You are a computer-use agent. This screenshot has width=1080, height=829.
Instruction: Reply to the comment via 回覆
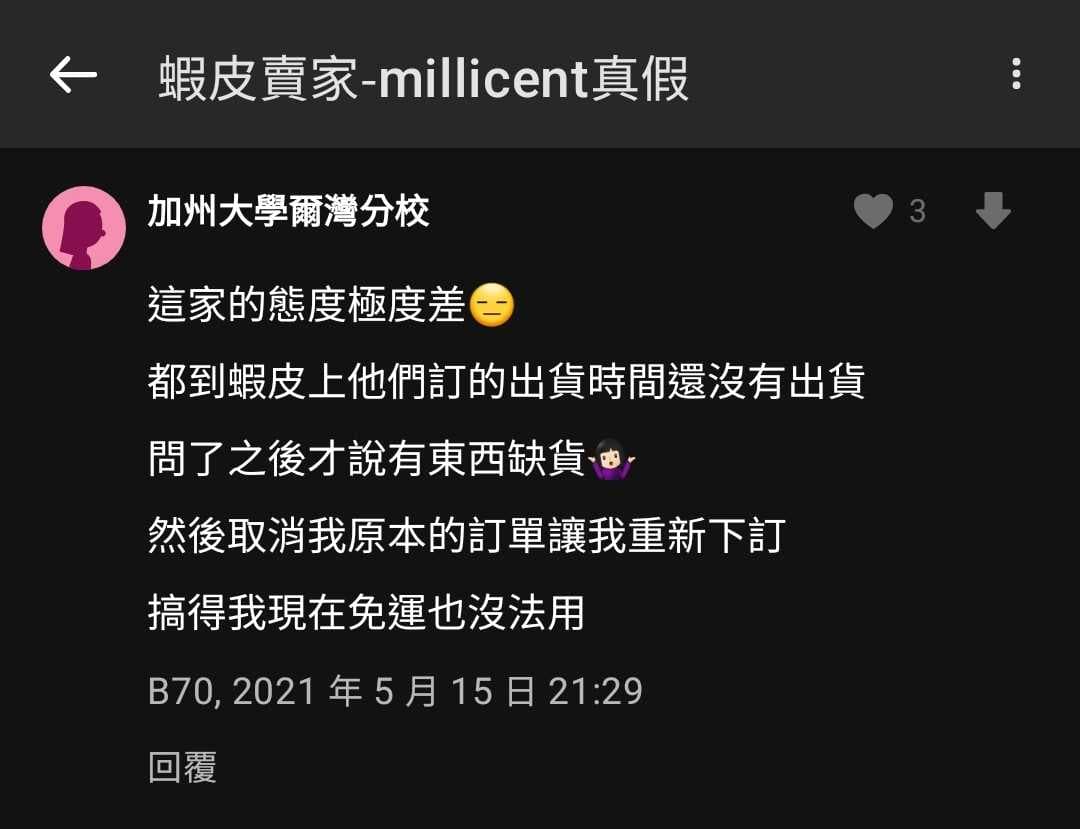(182, 767)
